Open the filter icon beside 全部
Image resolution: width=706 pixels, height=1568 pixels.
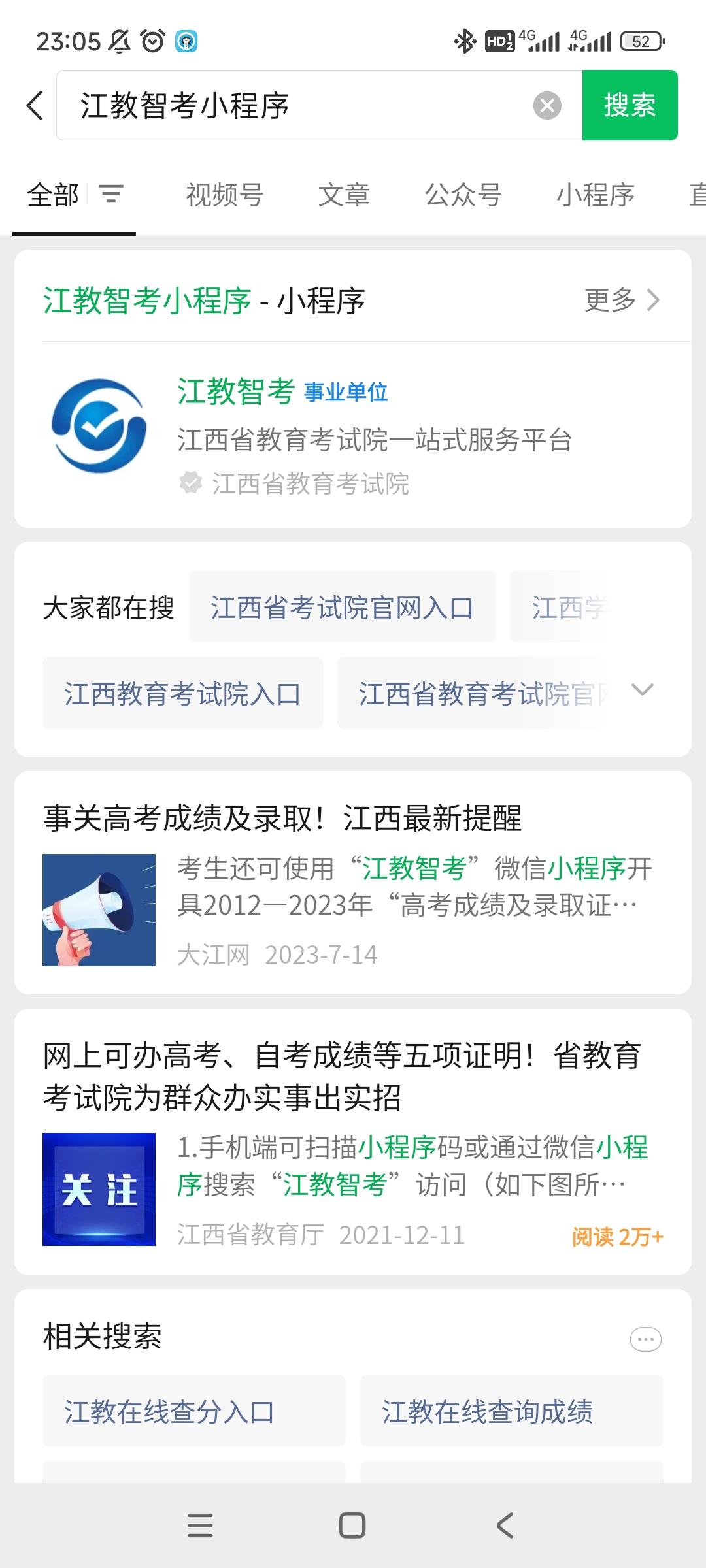tap(111, 194)
